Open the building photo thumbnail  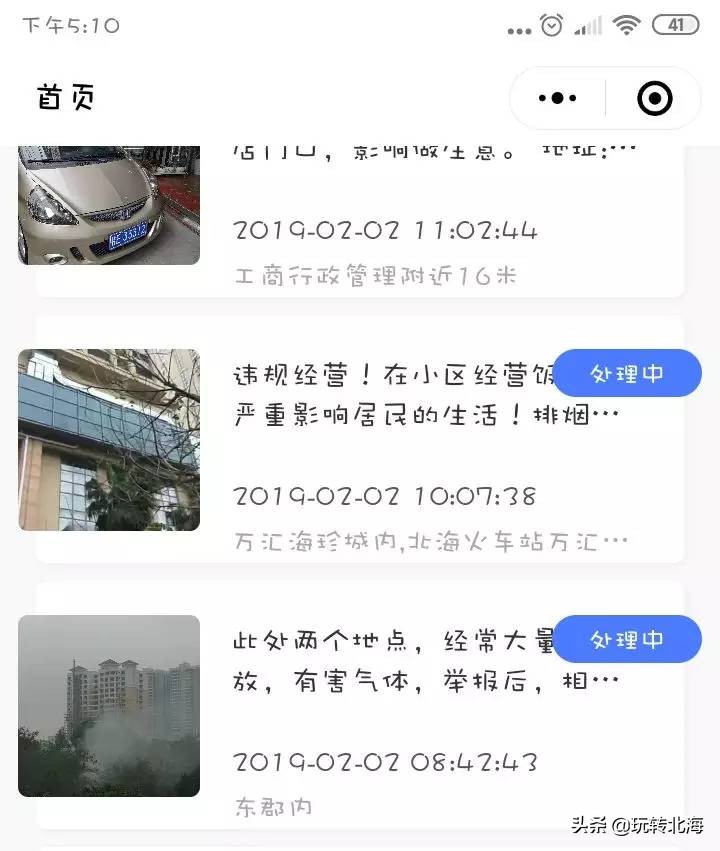tap(107, 440)
